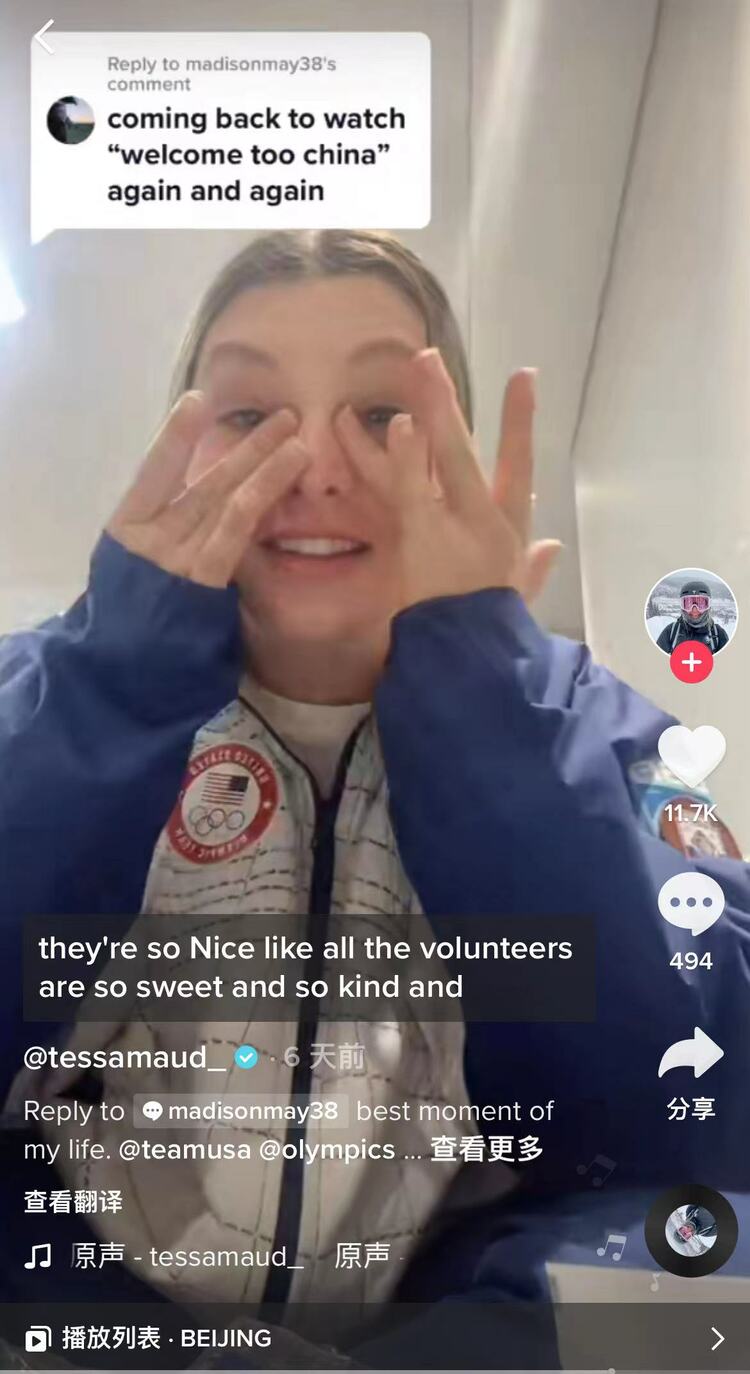Open the original sound by tessamaud_
This screenshot has height=1374, width=750.
click(x=187, y=1256)
